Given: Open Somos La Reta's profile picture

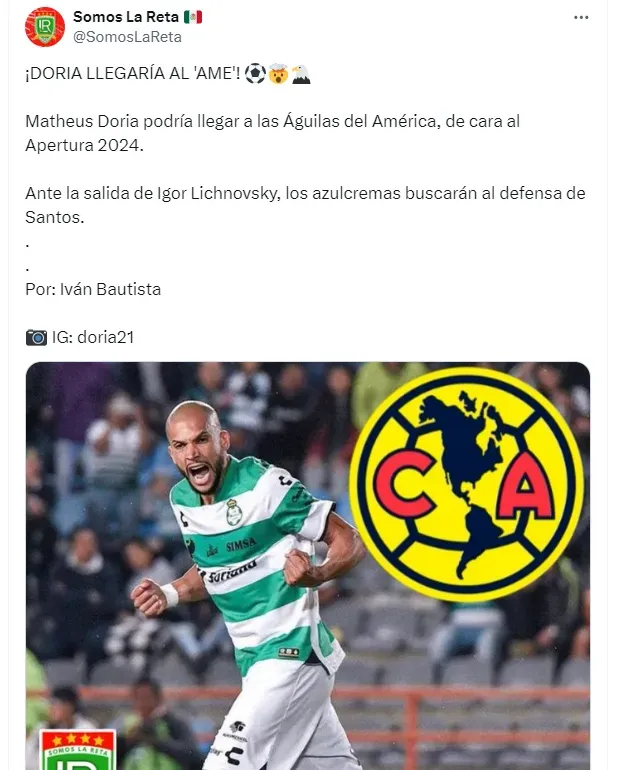Looking at the screenshot, I should (45, 27).
